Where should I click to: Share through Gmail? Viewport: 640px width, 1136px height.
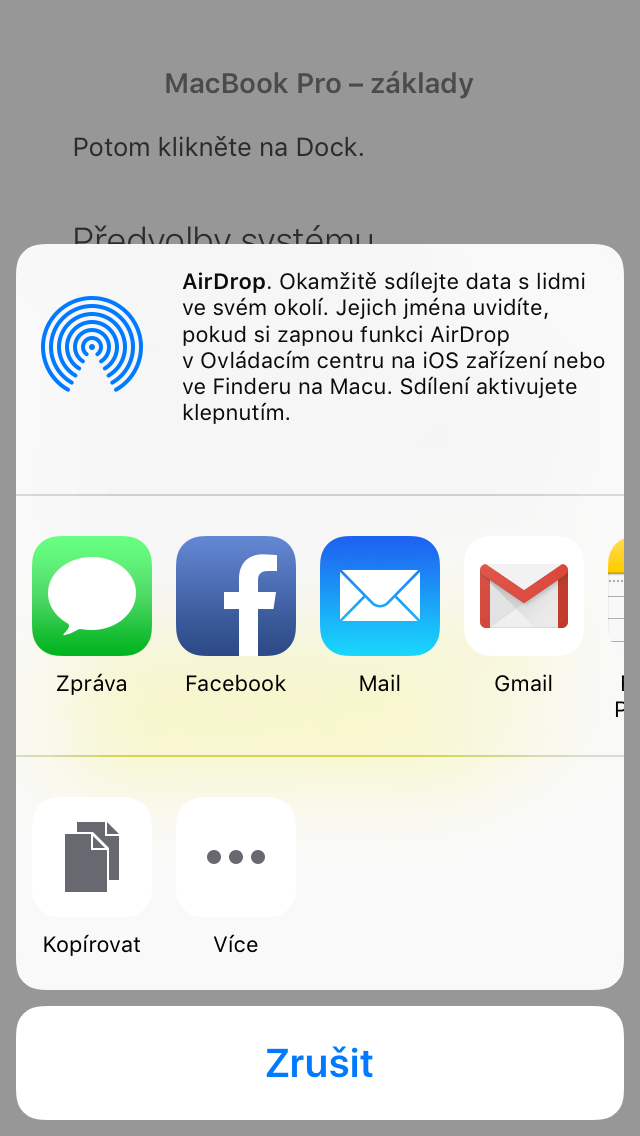tap(524, 596)
